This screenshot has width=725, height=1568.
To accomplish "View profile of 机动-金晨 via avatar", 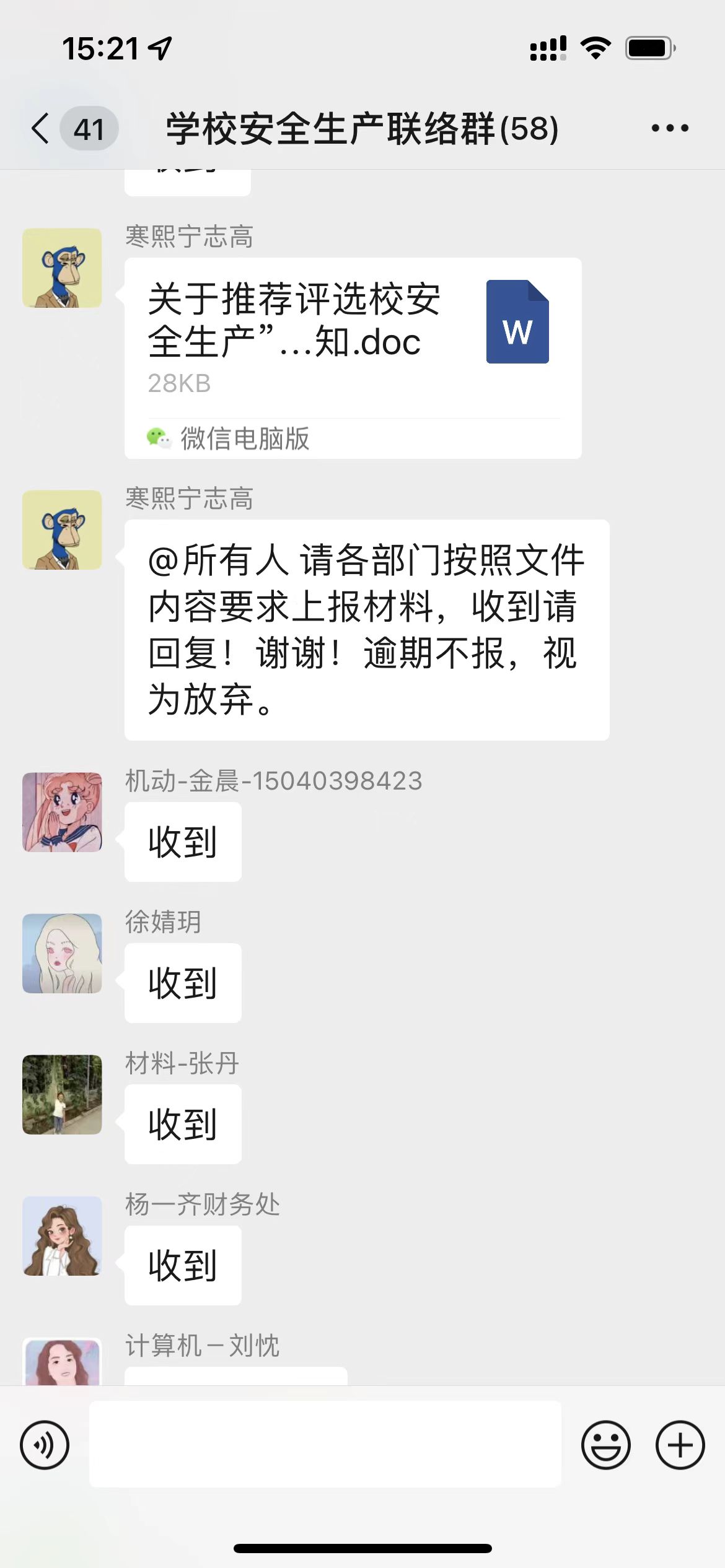I will pyautogui.click(x=62, y=812).
